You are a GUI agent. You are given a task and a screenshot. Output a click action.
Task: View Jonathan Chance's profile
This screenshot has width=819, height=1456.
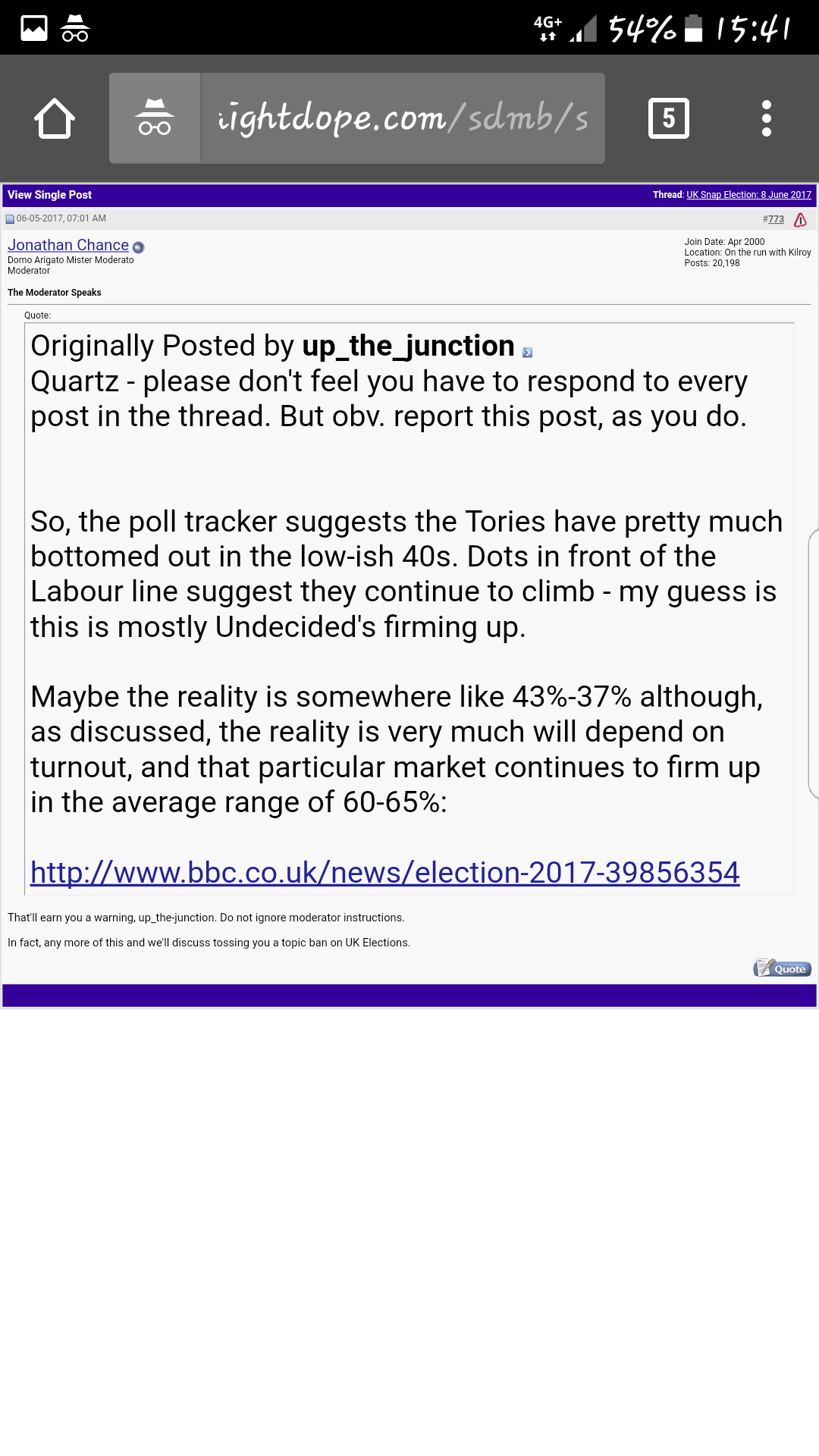(x=68, y=245)
